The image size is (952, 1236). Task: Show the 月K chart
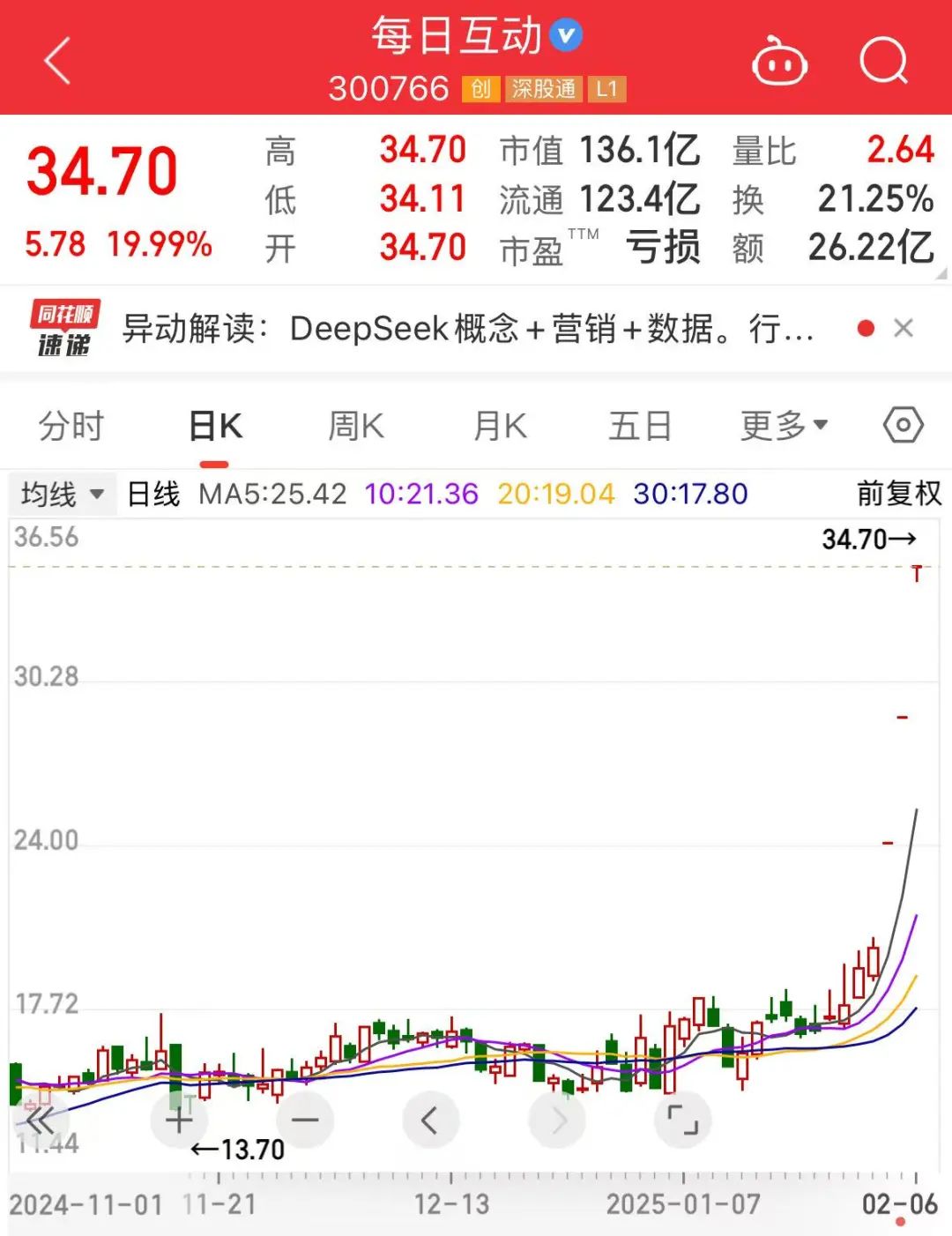tap(500, 427)
